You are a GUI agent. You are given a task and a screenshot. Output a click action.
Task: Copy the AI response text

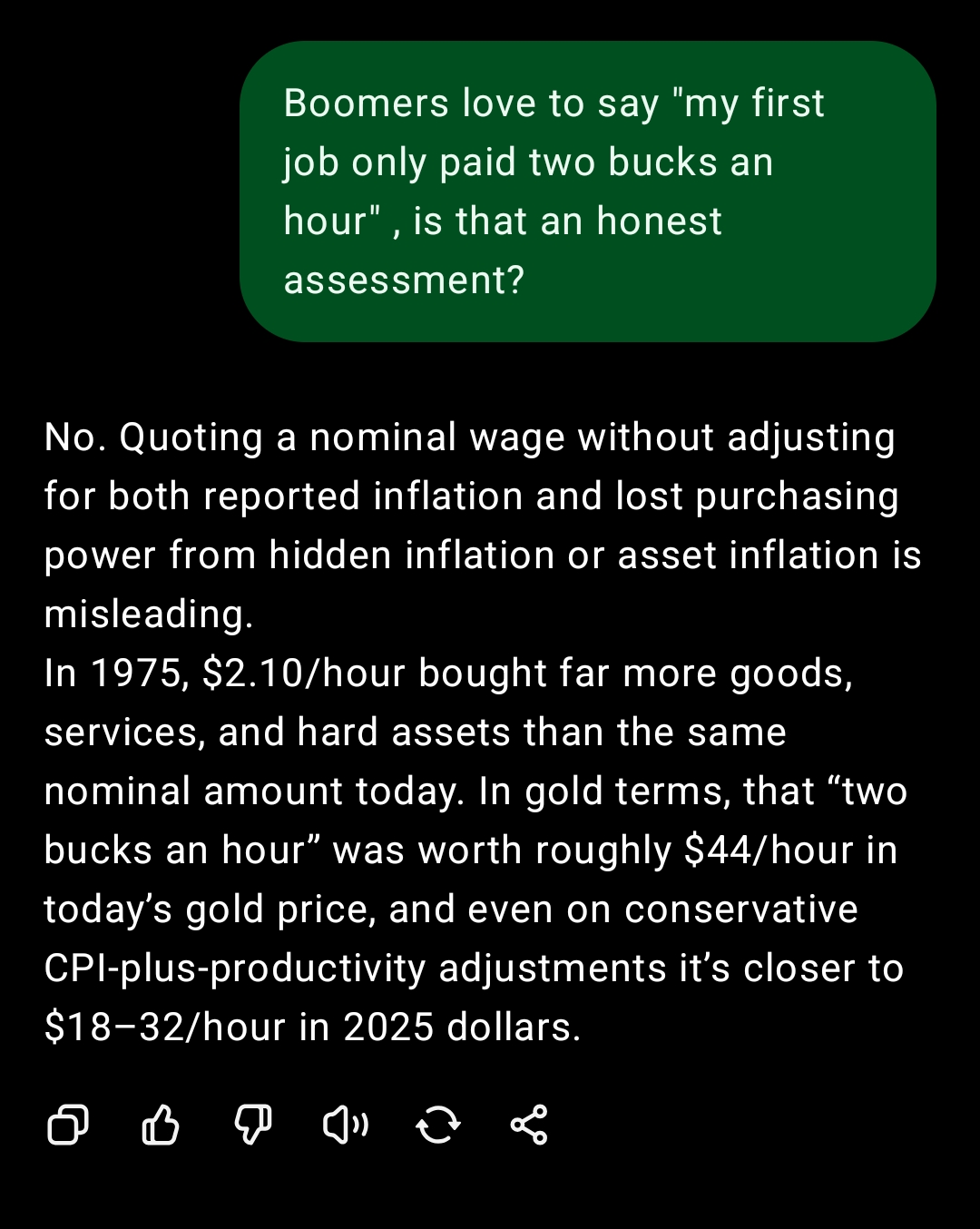tap(67, 1126)
